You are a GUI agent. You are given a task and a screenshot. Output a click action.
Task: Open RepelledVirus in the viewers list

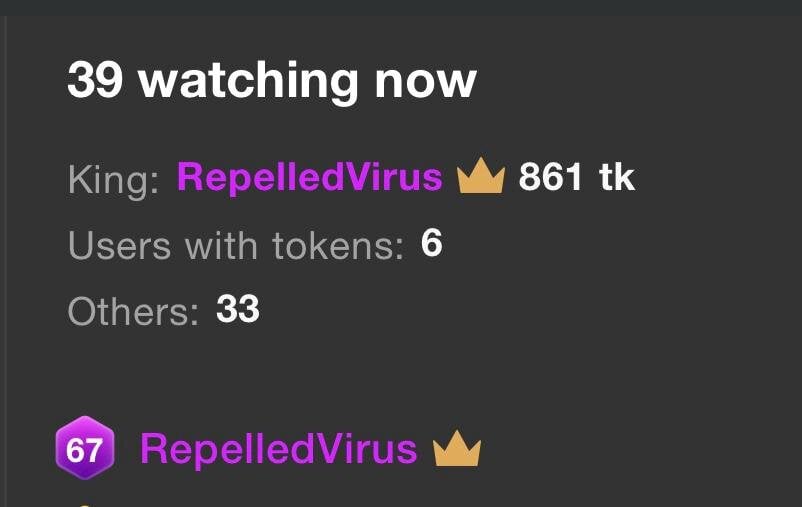click(278, 449)
